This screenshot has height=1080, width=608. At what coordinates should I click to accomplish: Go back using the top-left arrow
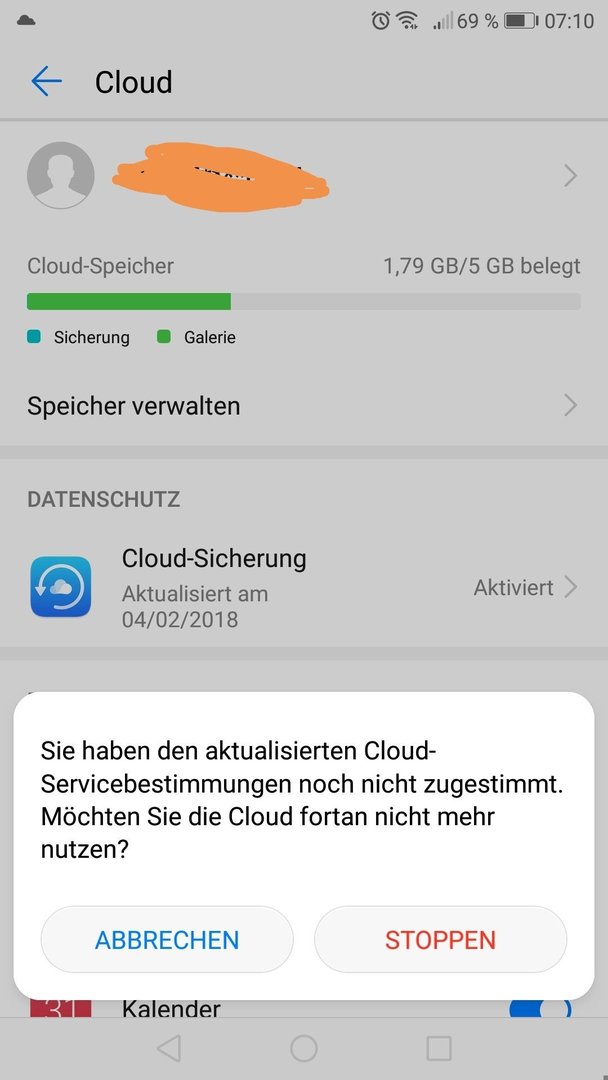[x=46, y=82]
